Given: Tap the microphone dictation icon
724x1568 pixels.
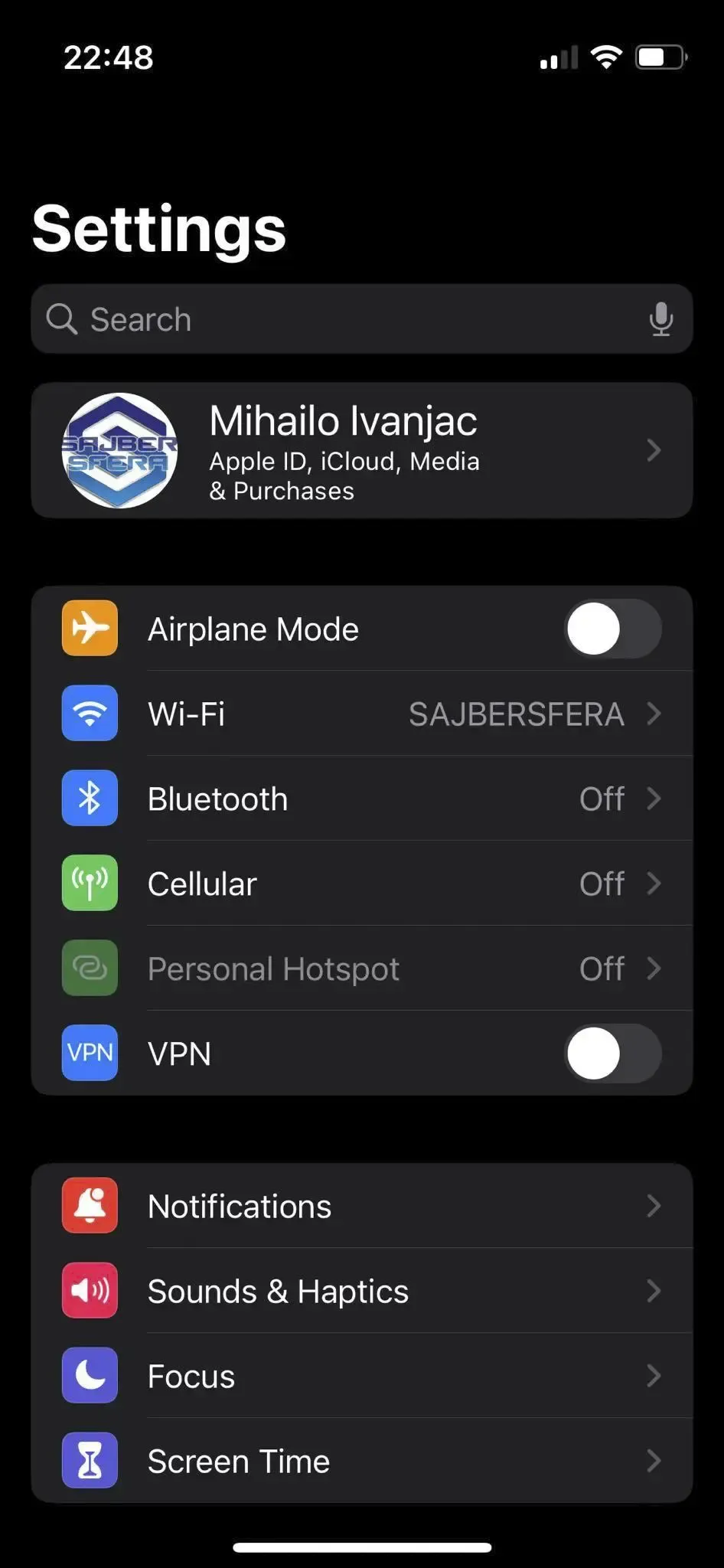Looking at the screenshot, I should click(x=660, y=319).
